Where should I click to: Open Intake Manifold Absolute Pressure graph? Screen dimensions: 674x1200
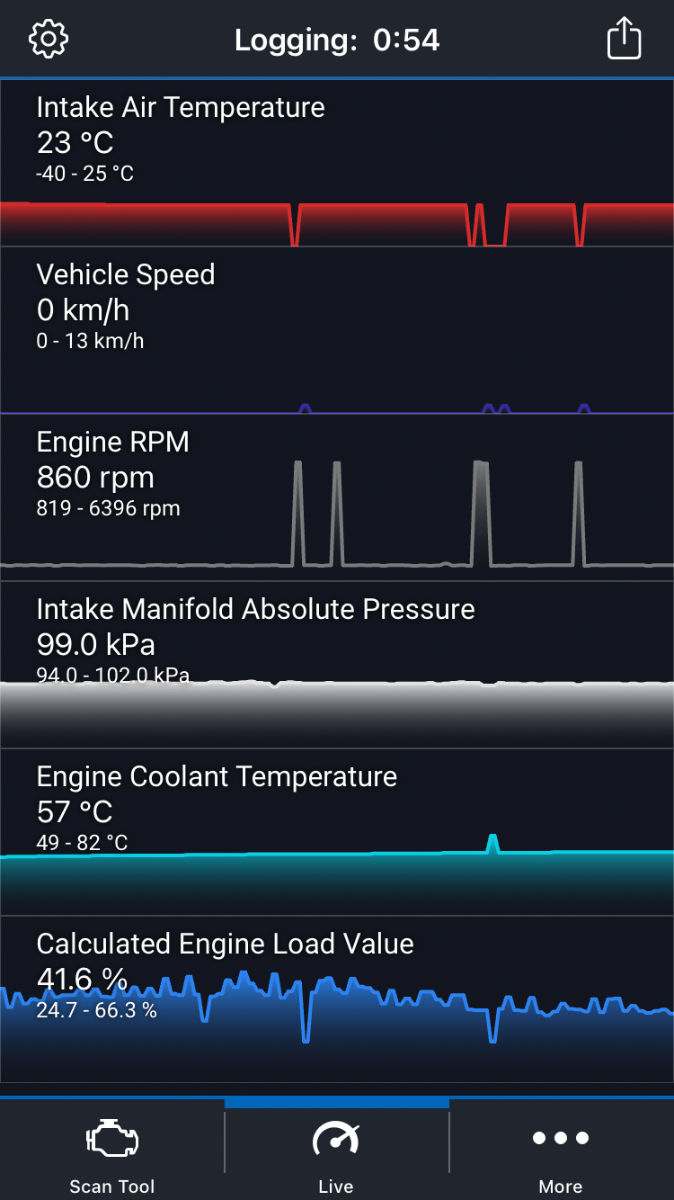[337, 664]
